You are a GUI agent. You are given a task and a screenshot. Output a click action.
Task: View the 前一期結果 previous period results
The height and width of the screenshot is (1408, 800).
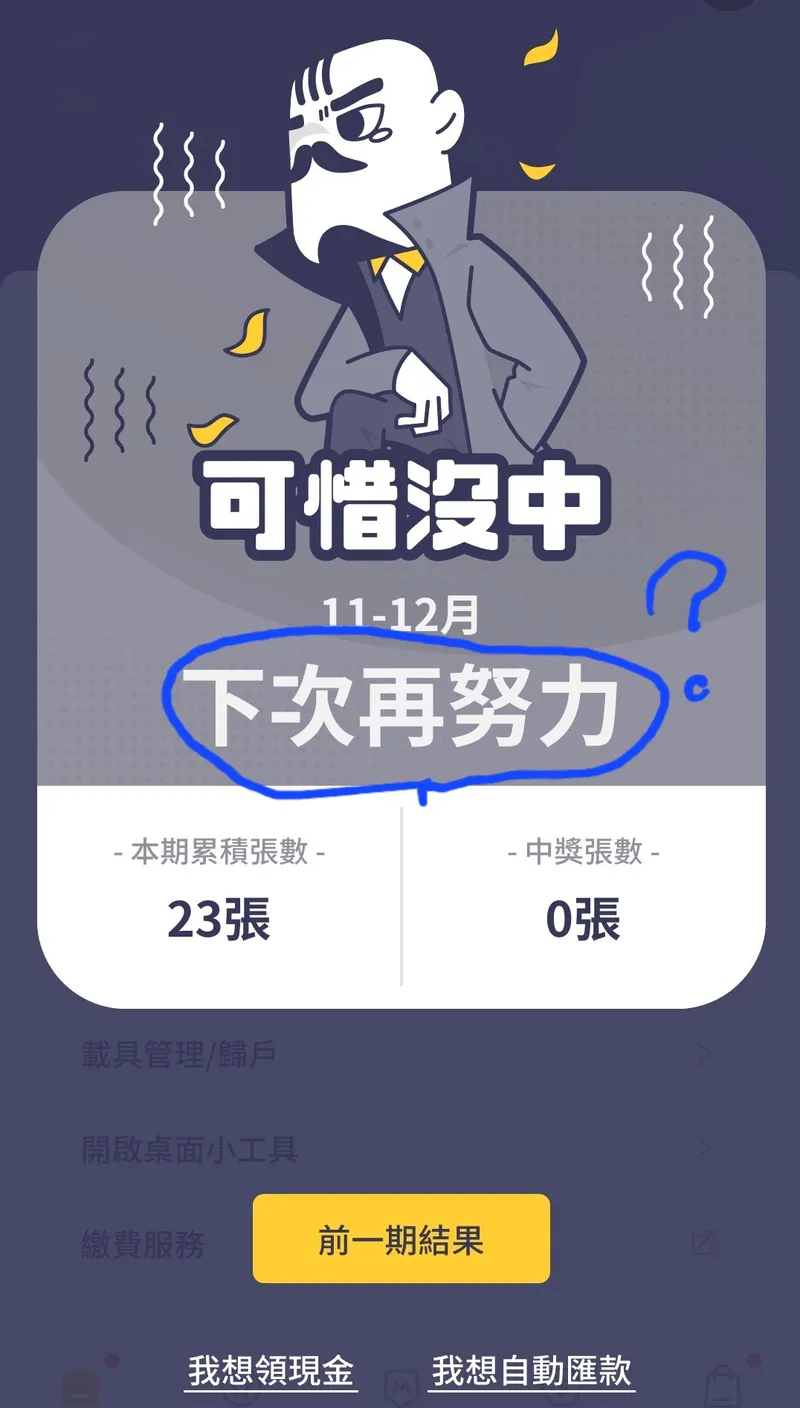coord(401,1239)
